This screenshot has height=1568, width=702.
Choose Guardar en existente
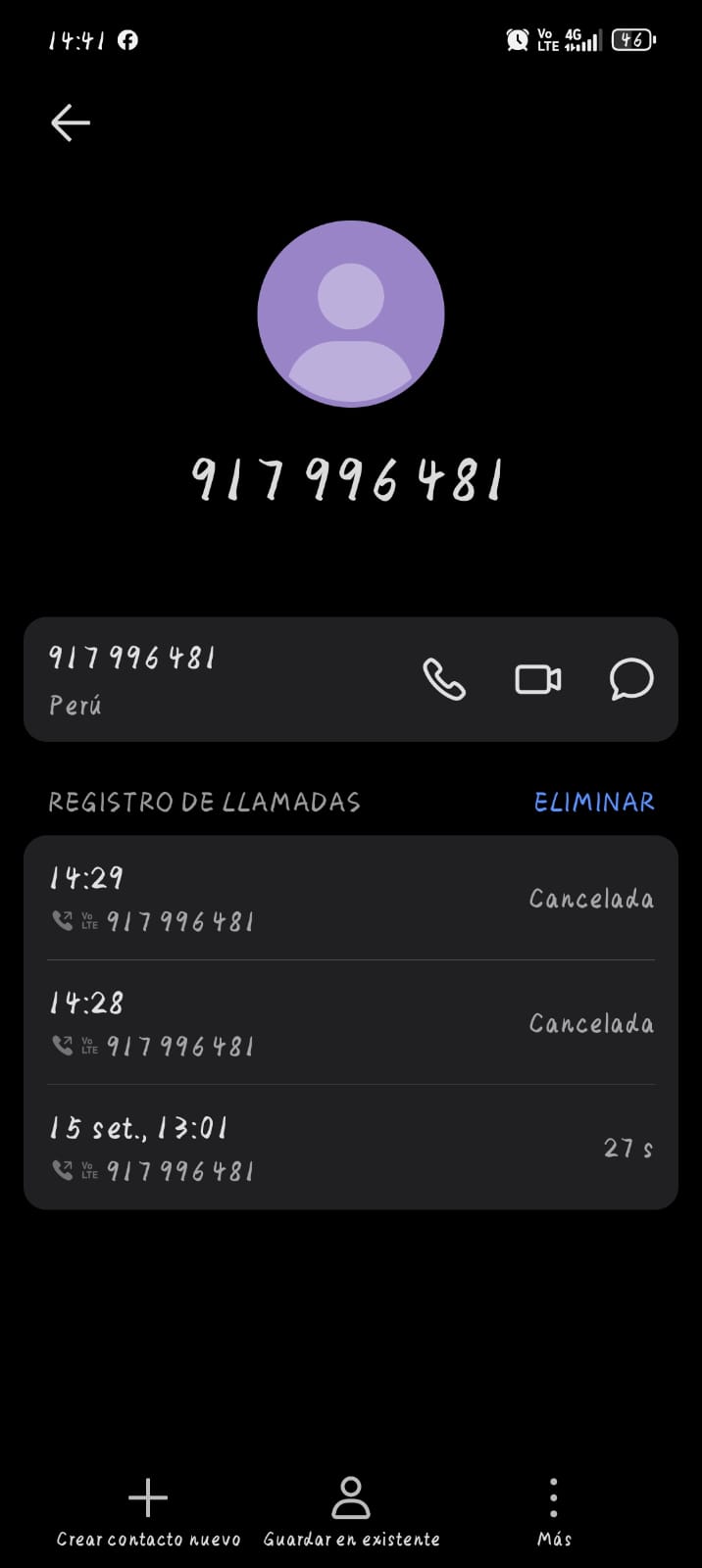pyautogui.click(x=351, y=1513)
